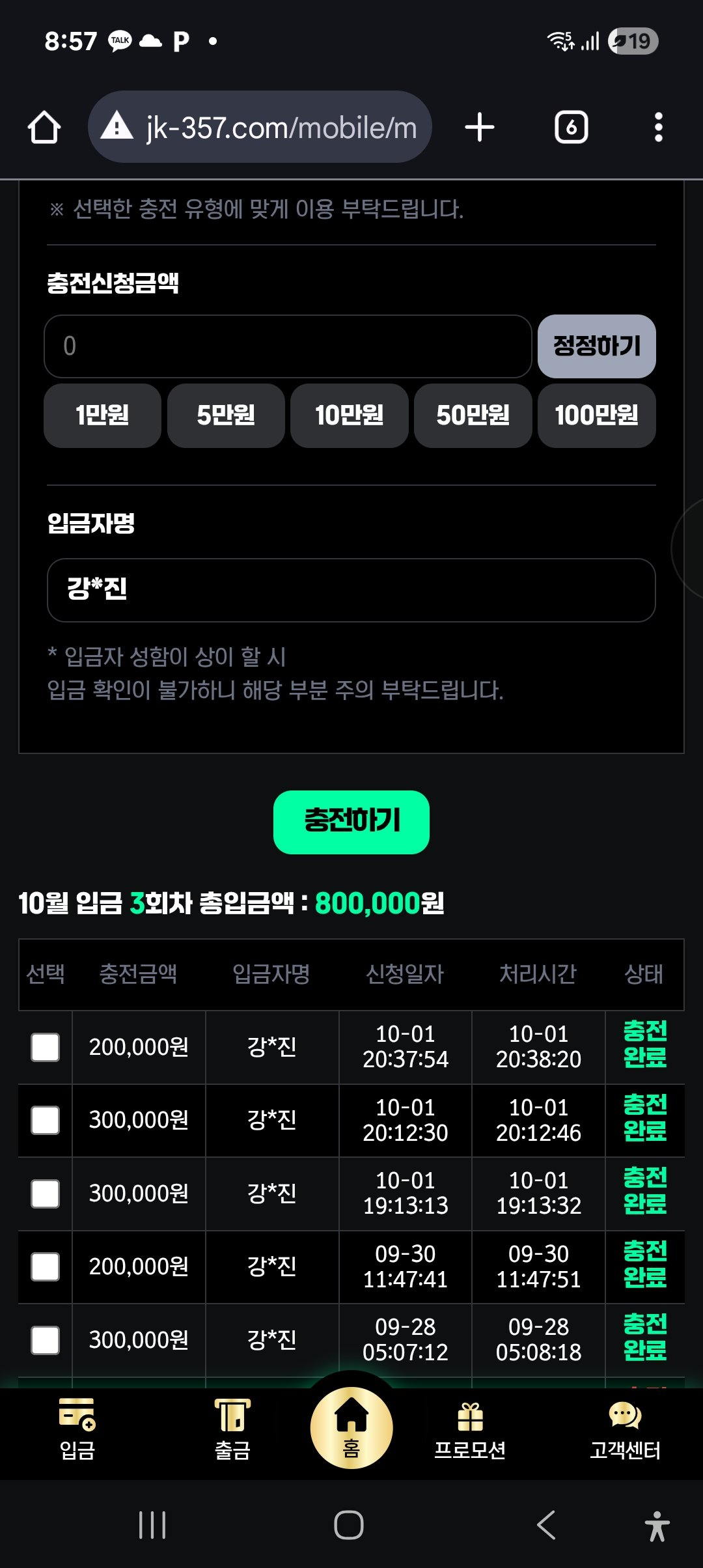
Task: Tap the 정정하기 button
Action: (x=596, y=346)
